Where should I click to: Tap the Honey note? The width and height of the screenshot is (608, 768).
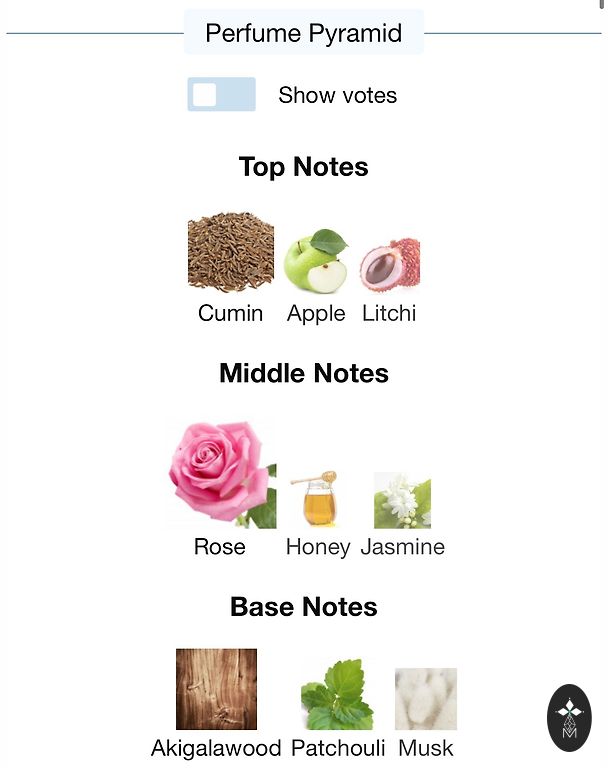(x=318, y=500)
